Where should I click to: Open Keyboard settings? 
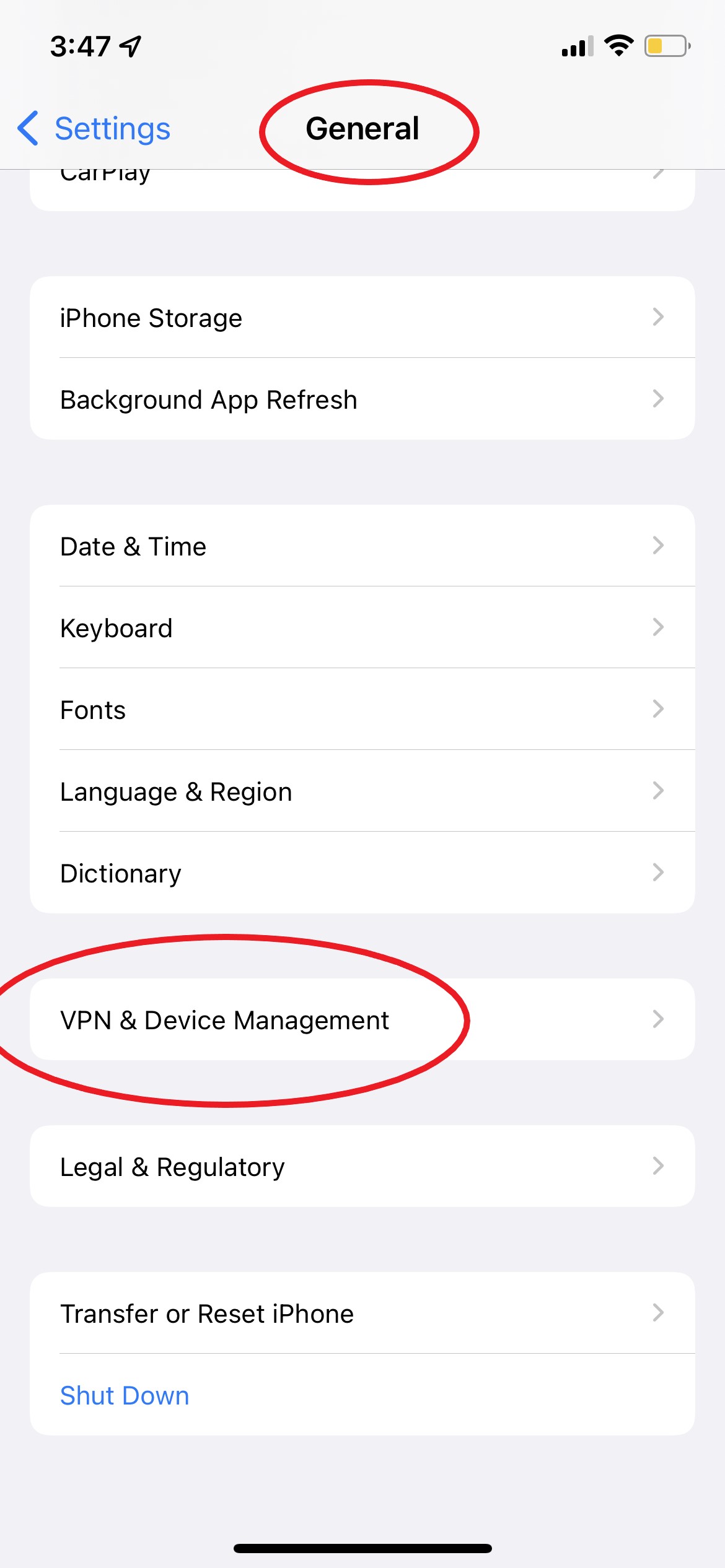click(x=362, y=627)
